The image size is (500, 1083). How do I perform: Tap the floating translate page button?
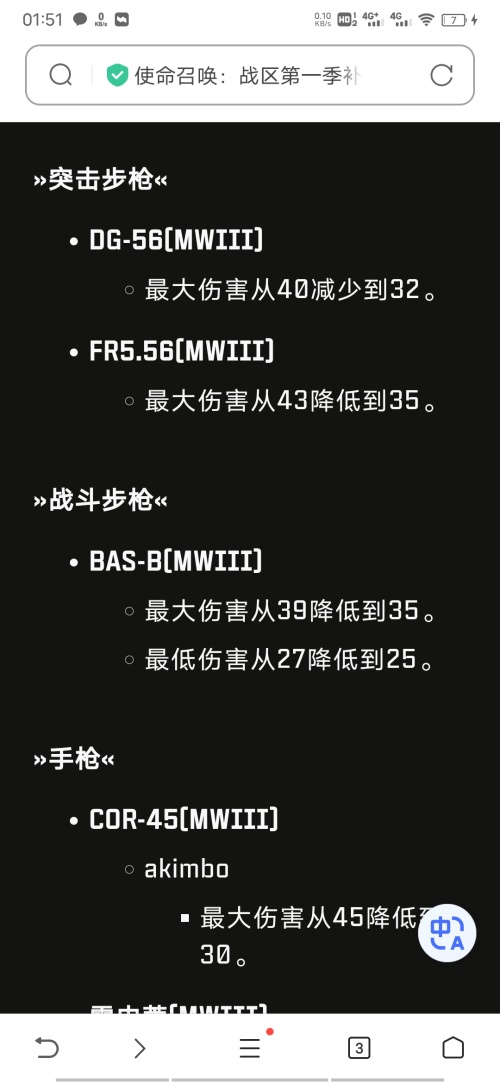click(447, 933)
